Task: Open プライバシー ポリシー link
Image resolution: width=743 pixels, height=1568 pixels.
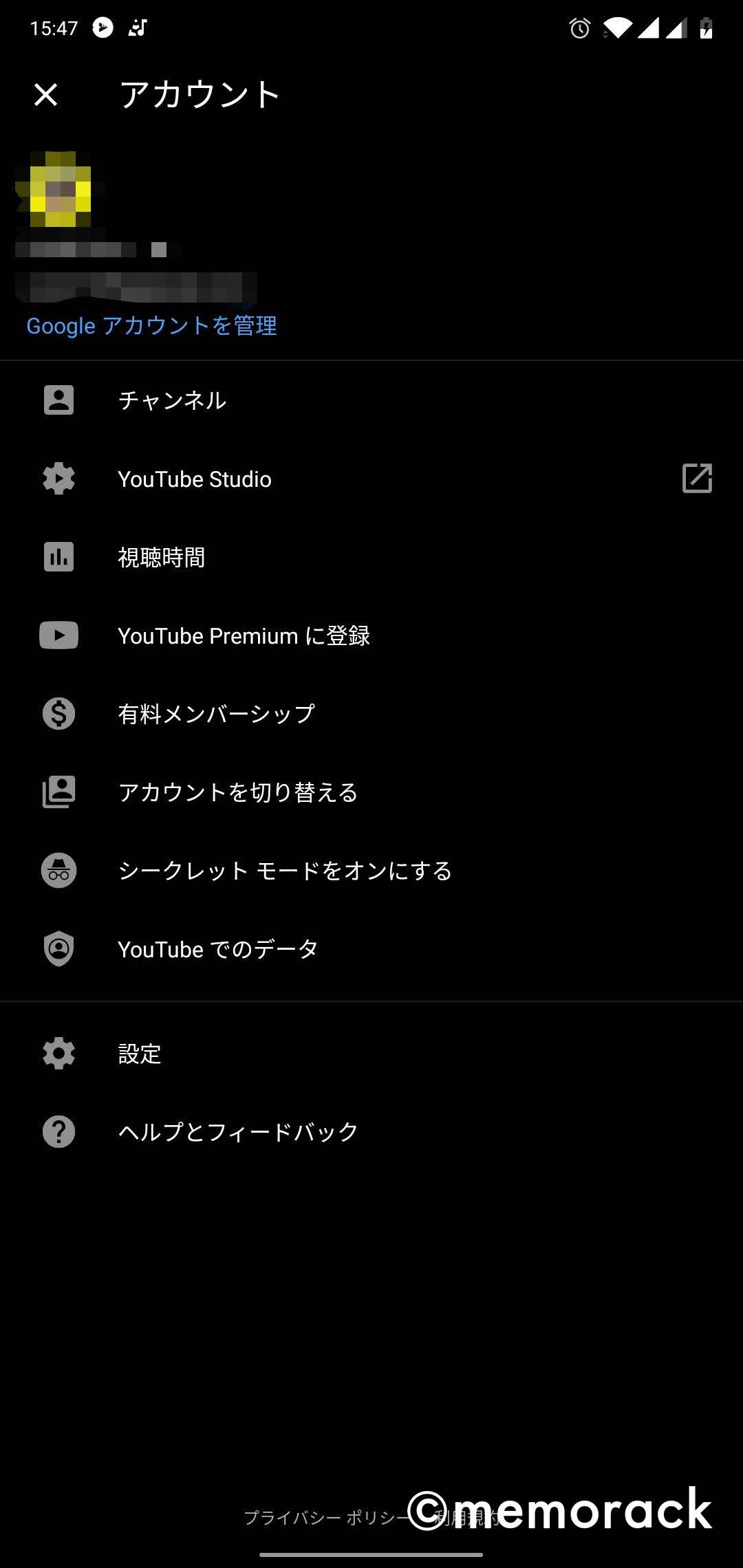Action: 327,1517
